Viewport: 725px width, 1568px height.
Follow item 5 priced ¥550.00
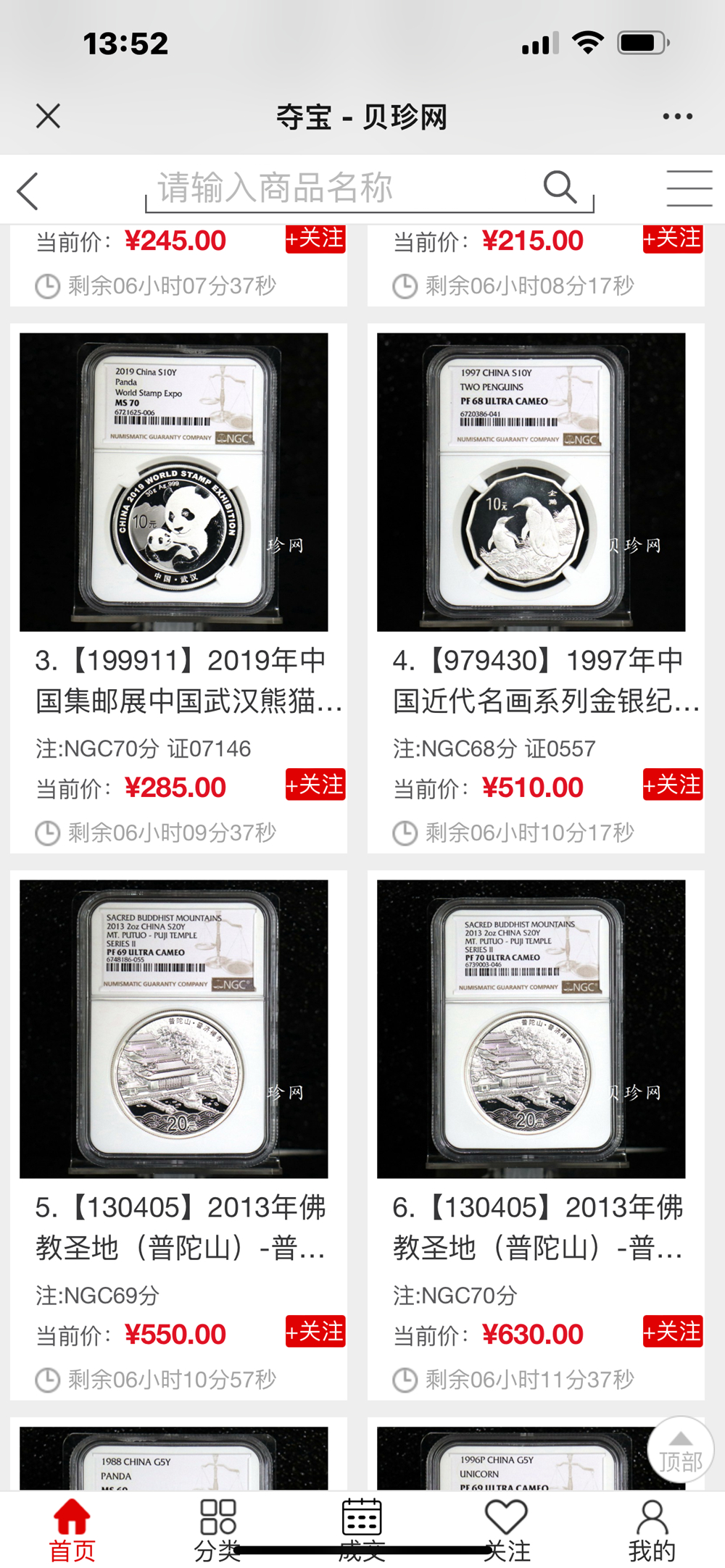click(x=315, y=1332)
